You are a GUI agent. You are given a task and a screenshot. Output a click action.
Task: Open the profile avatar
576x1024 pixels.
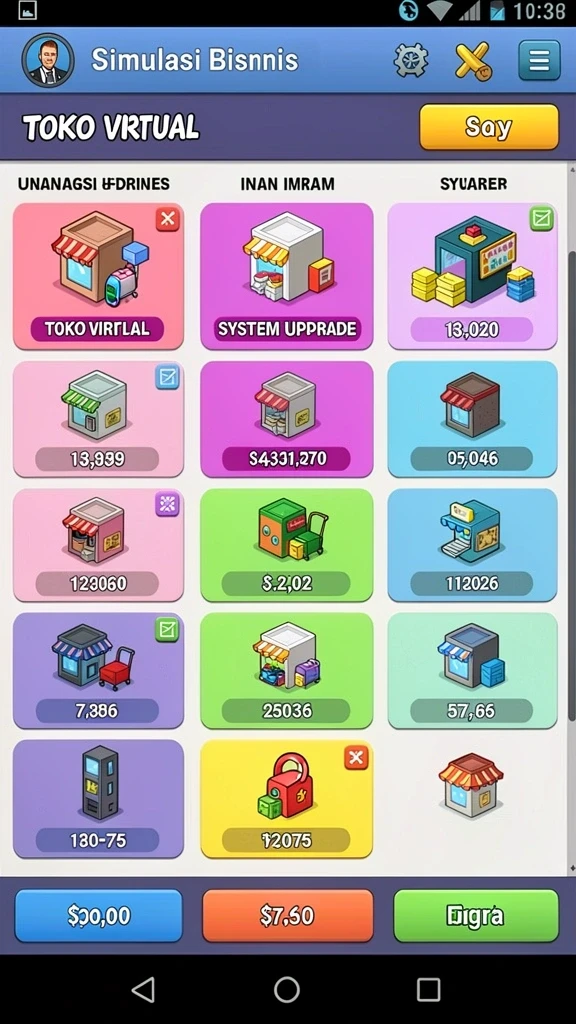pyautogui.click(x=48, y=60)
